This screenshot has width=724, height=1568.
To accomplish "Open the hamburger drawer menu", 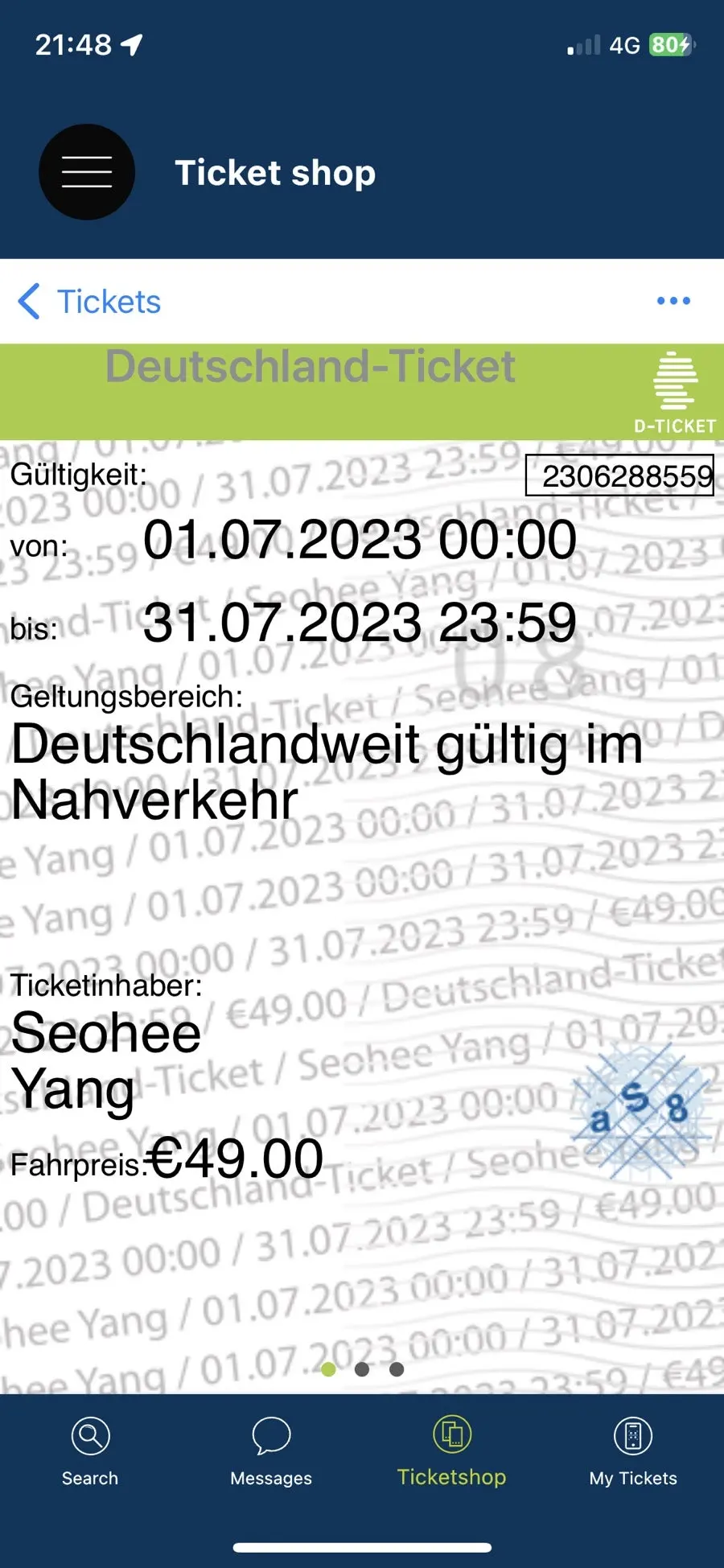I will tap(87, 172).
